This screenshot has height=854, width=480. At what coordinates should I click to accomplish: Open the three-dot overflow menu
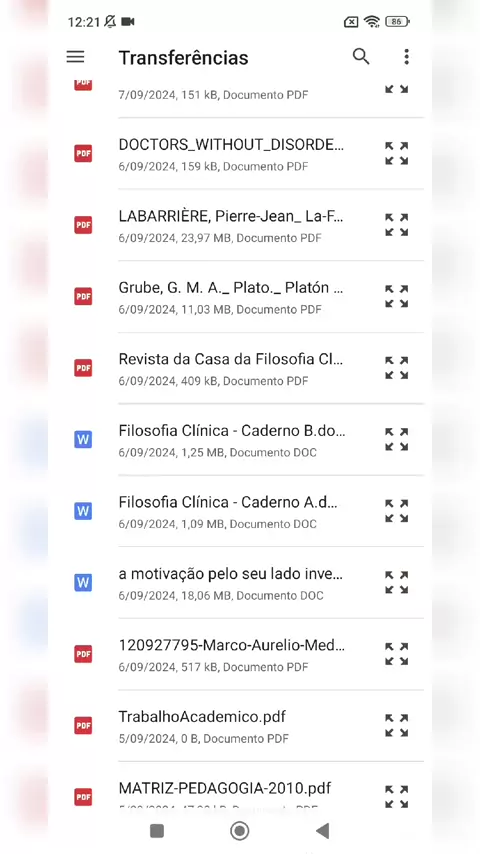406,57
